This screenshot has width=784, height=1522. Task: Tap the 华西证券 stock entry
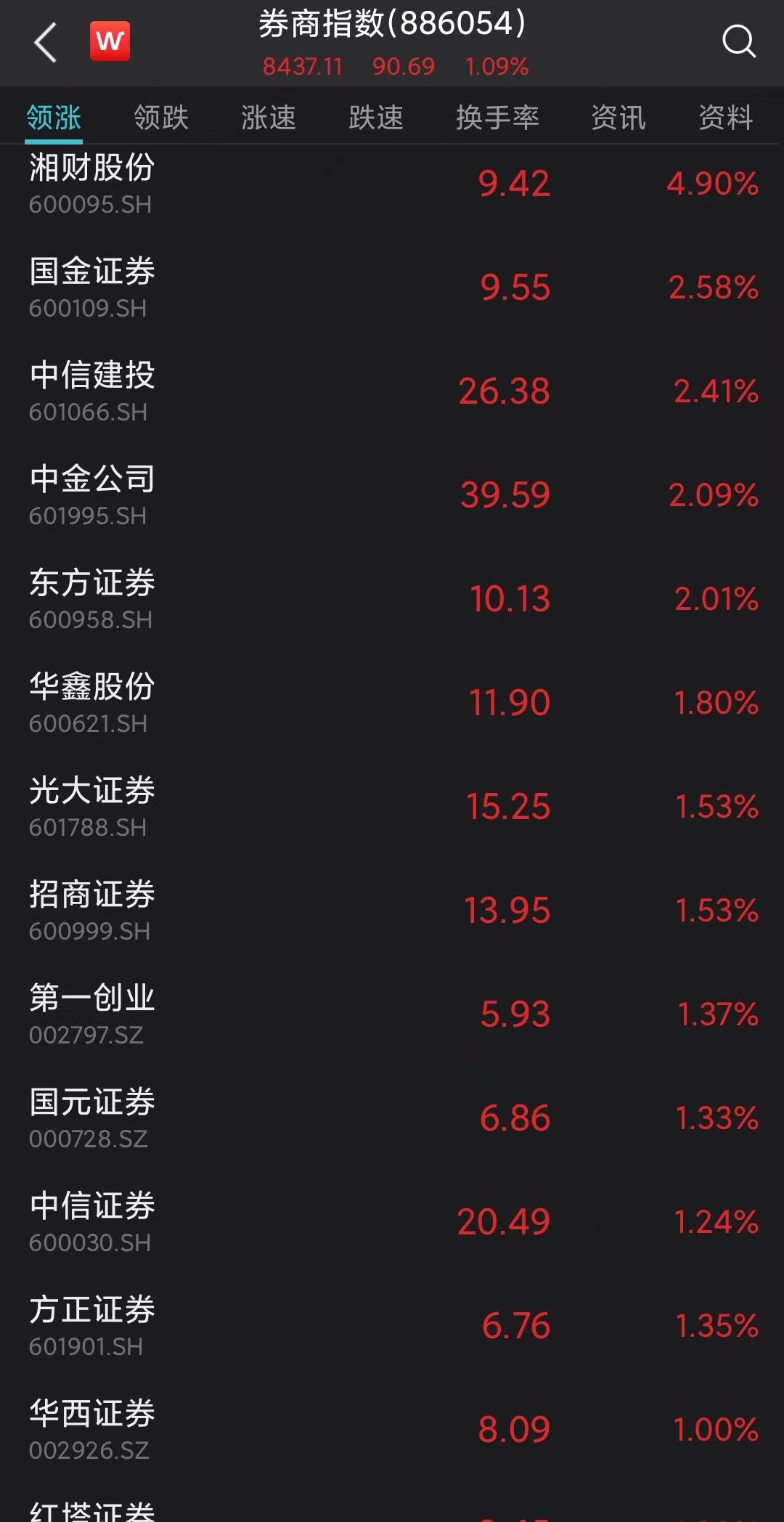point(392,1430)
